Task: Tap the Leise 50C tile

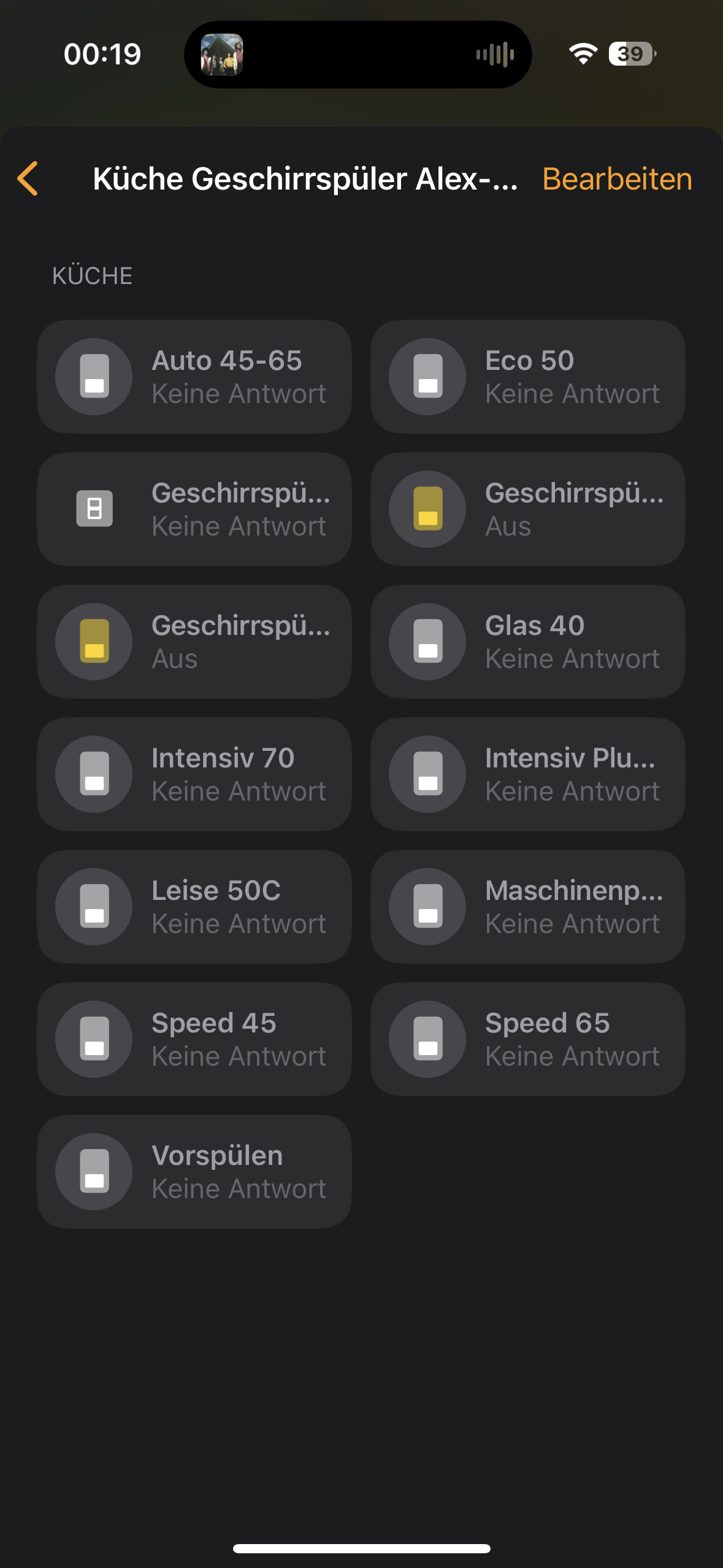Action: tap(194, 907)
